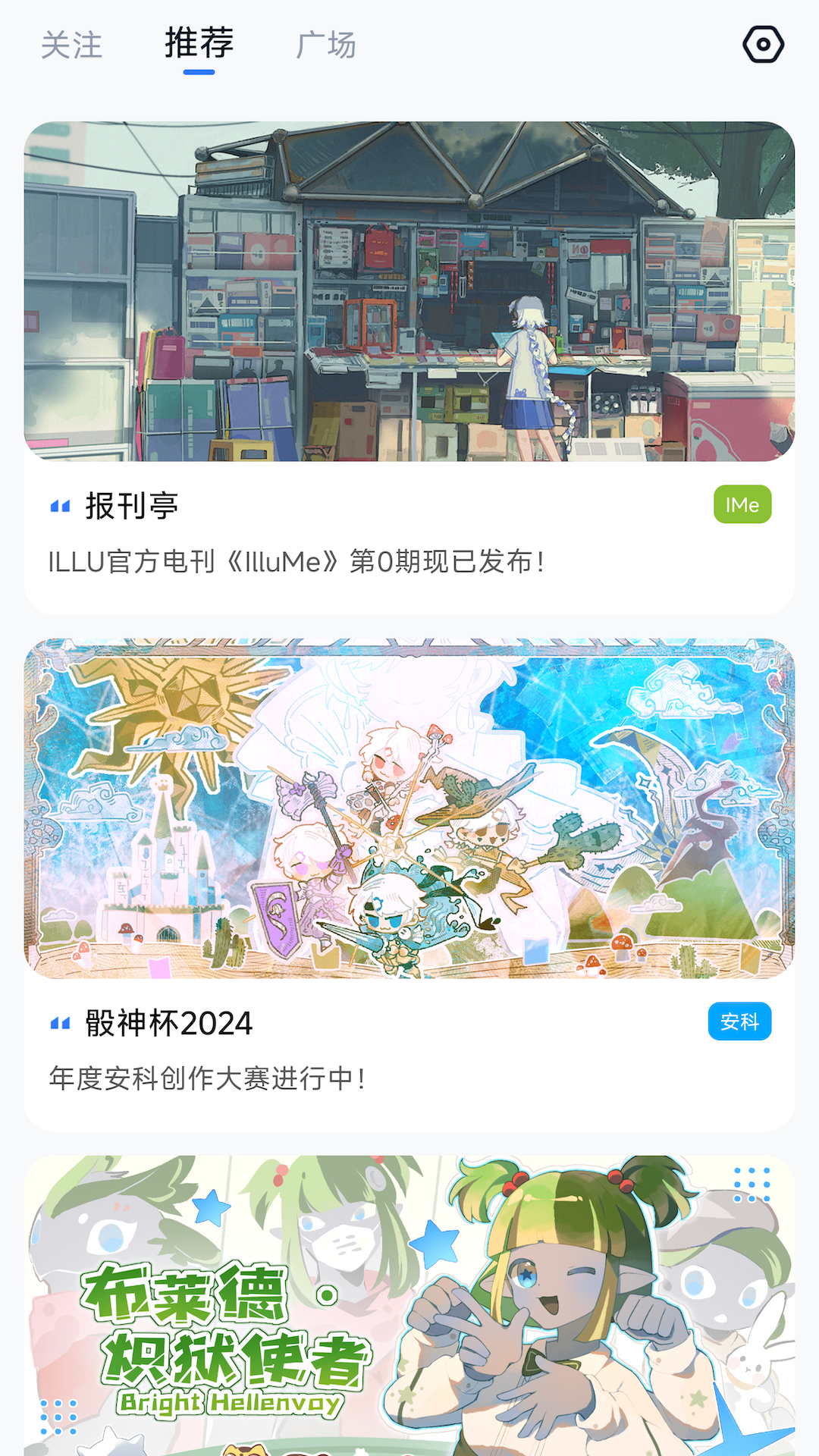
Task: Open the 广场 tab
Action: click(x=326, y=45)
